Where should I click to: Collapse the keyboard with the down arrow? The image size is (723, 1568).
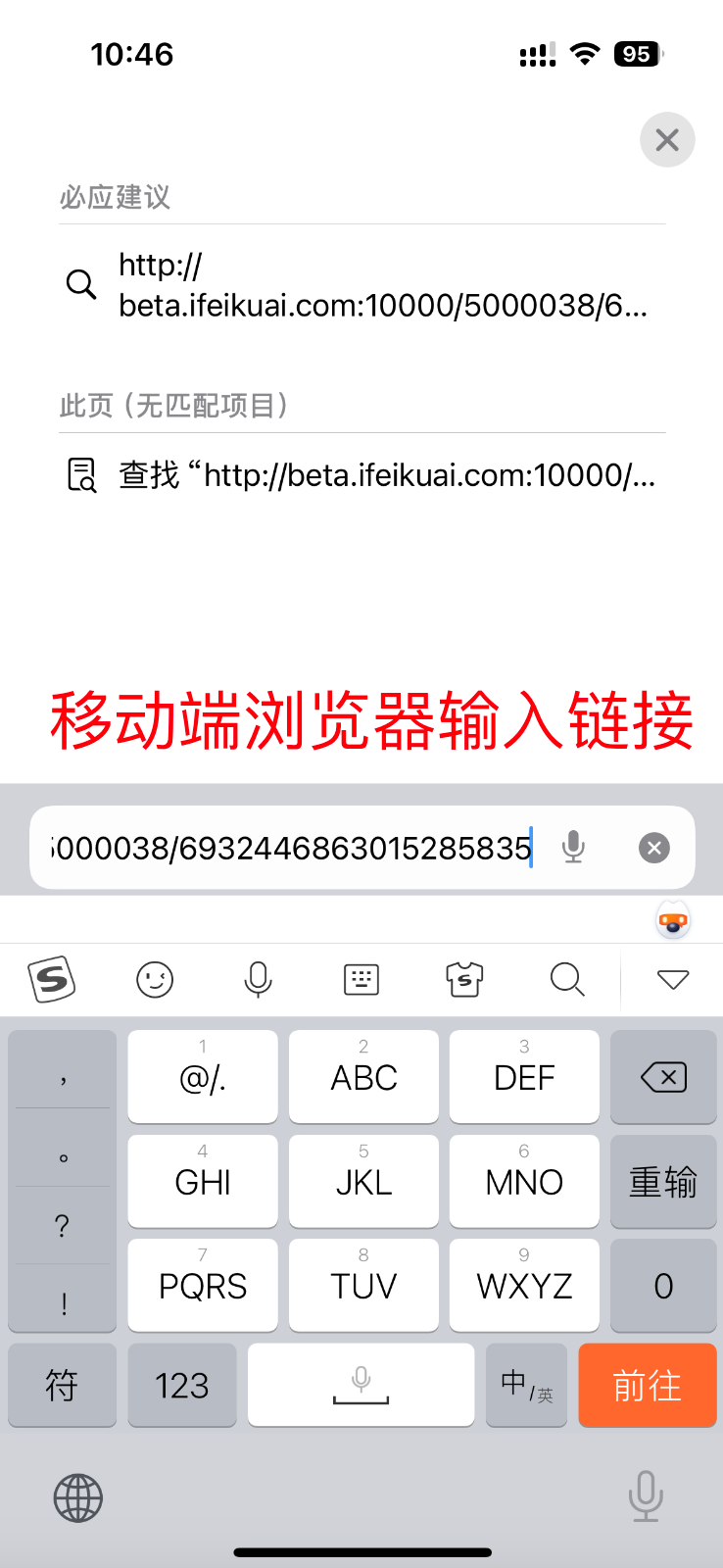(673, 979)
